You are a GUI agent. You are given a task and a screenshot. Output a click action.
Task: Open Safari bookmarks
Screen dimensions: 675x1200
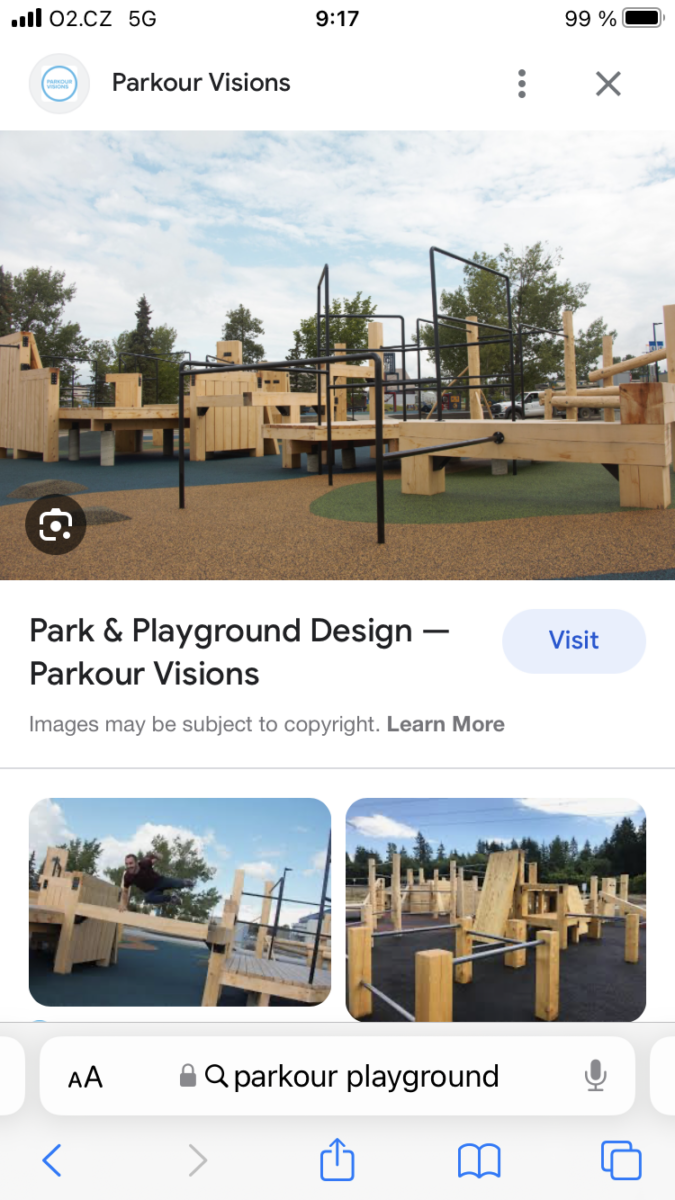(x=479, y=1160)
